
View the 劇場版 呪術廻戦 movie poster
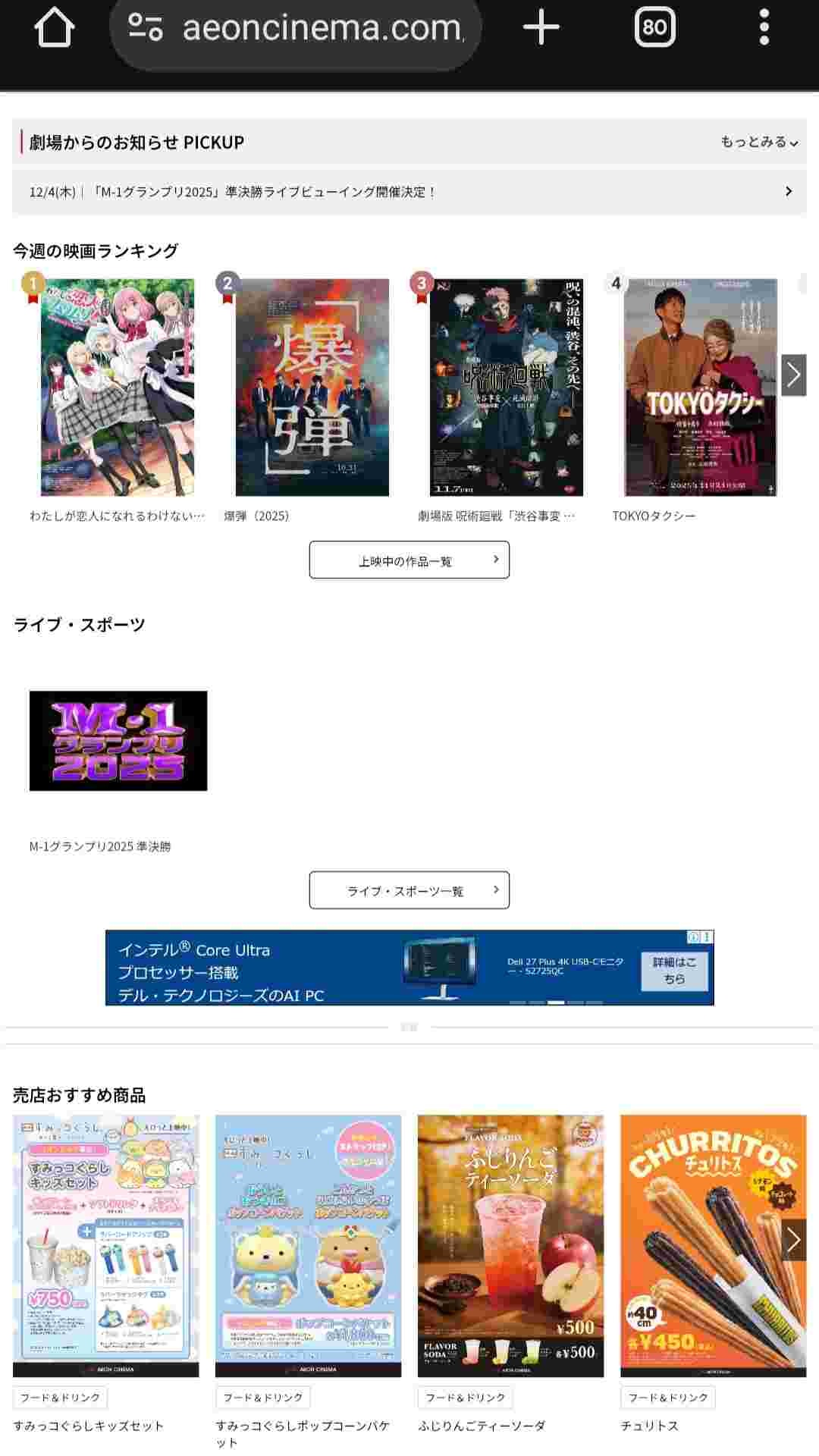(x=506, y=387)
